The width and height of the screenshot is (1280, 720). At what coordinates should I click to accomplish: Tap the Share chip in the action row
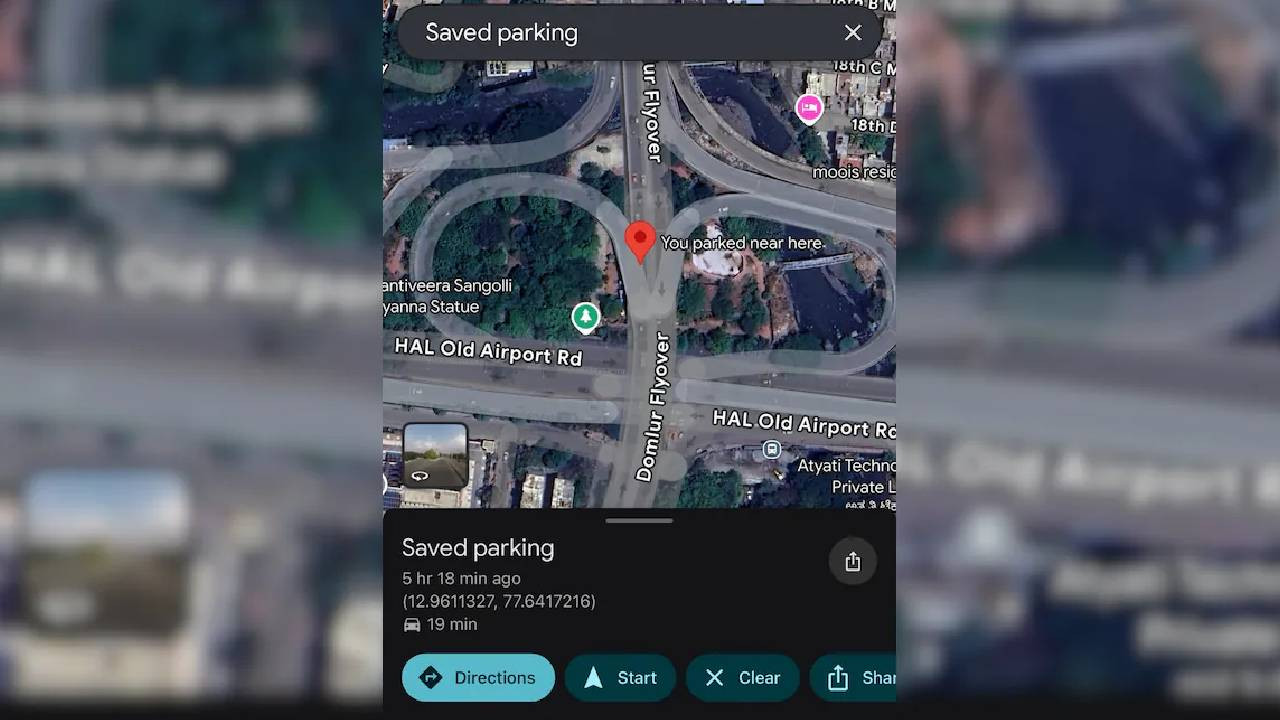(855, 677)
